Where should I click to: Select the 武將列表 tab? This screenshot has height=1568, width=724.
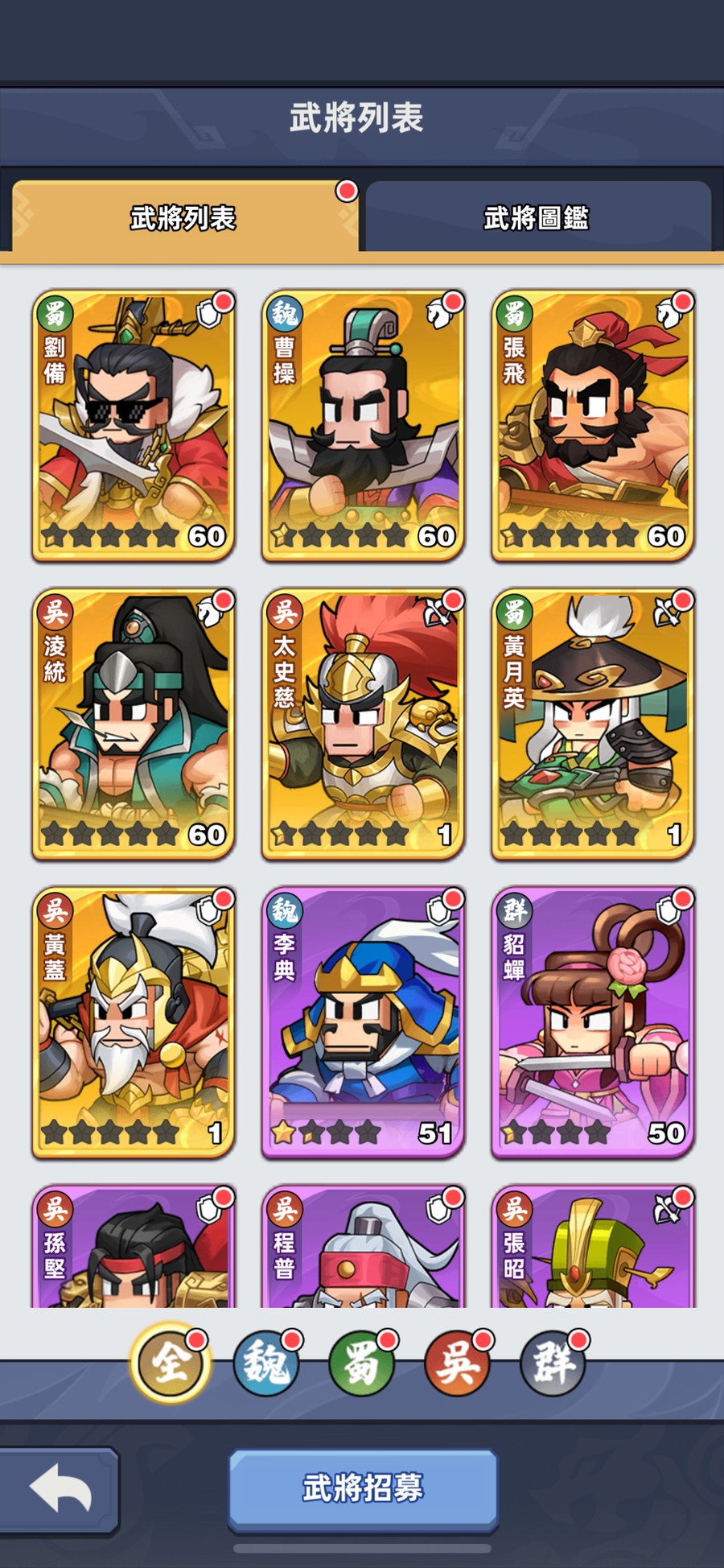(183, 217)
